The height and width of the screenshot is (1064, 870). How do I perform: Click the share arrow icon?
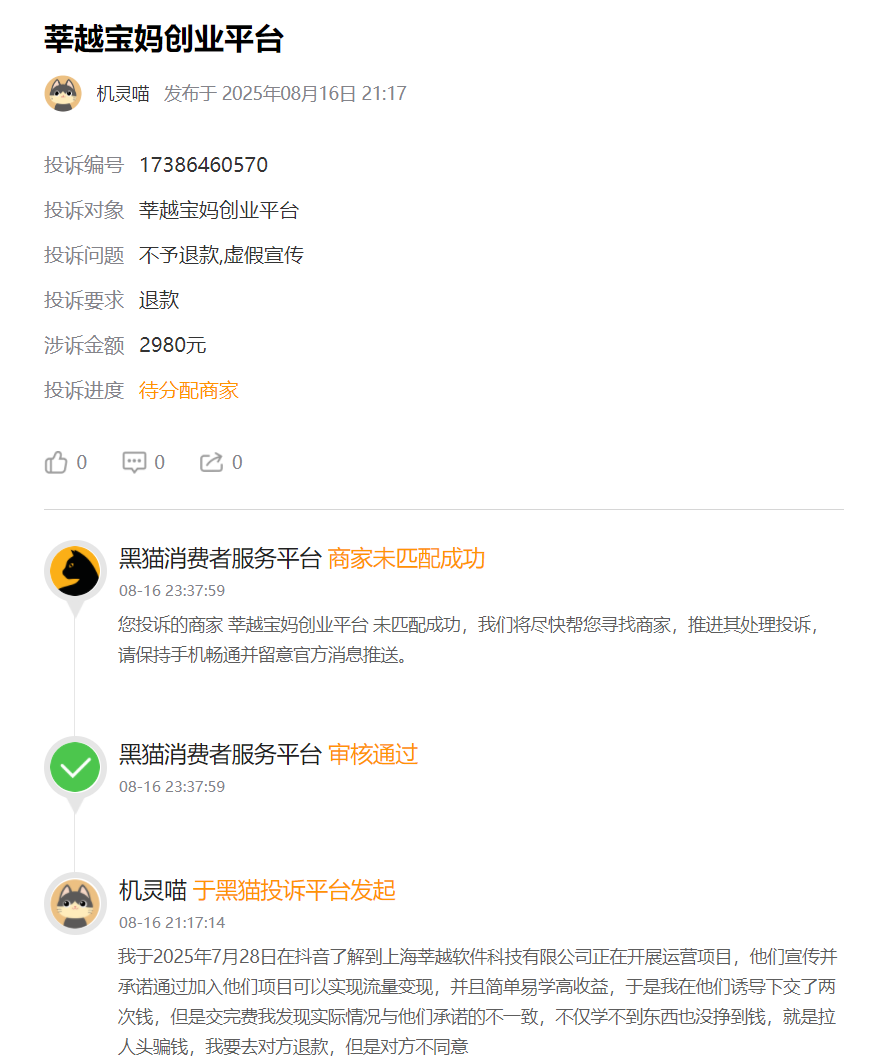211,461
